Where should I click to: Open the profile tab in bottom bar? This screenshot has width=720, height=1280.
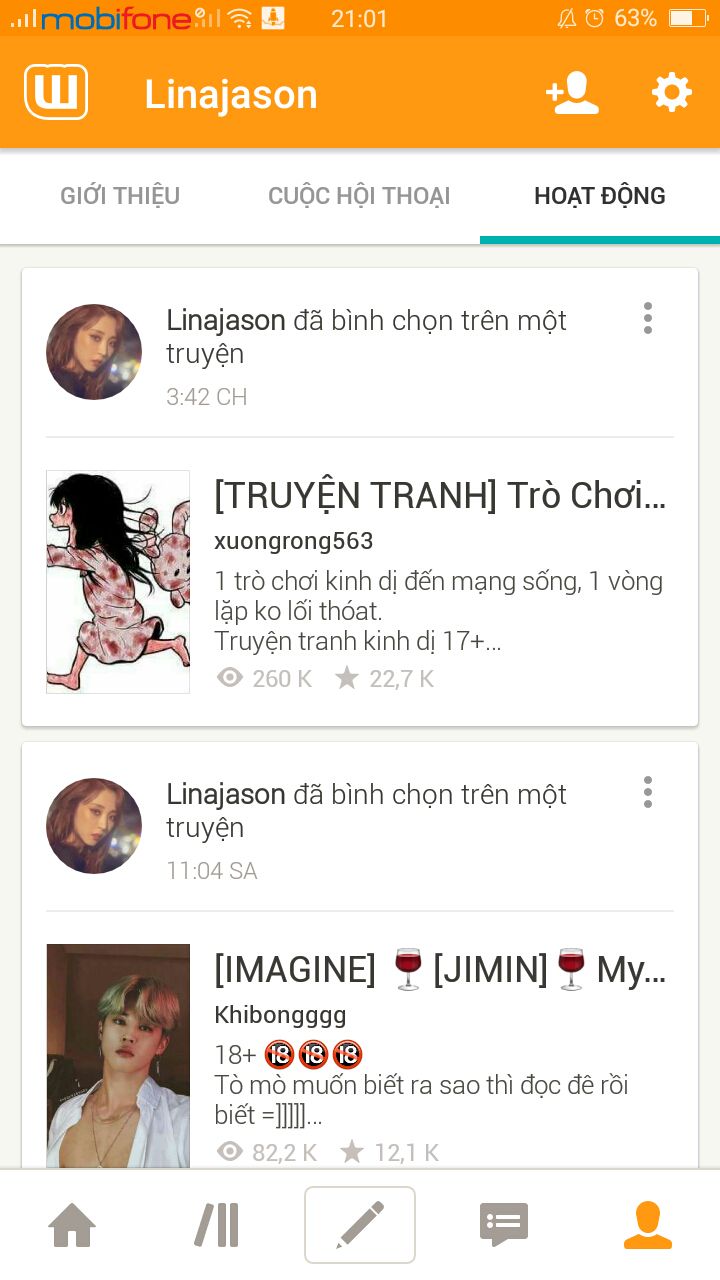[648, 1225]
